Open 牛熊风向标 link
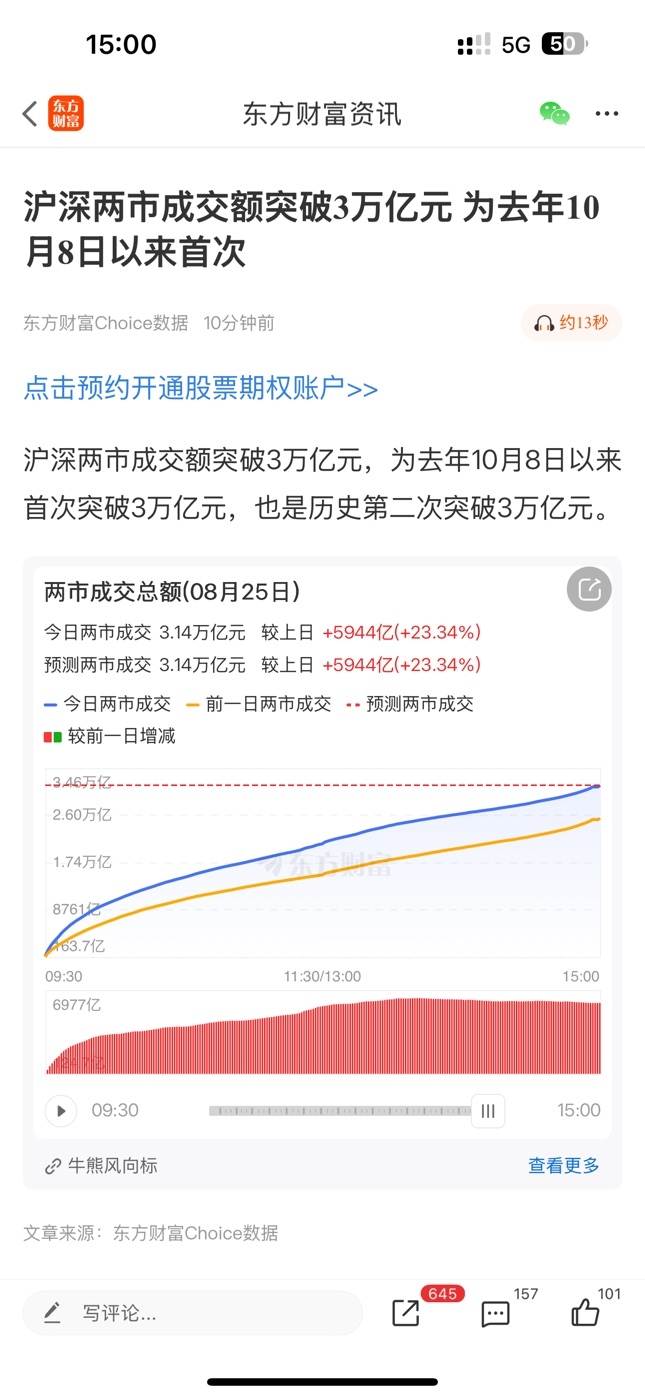 [102, 1165]
